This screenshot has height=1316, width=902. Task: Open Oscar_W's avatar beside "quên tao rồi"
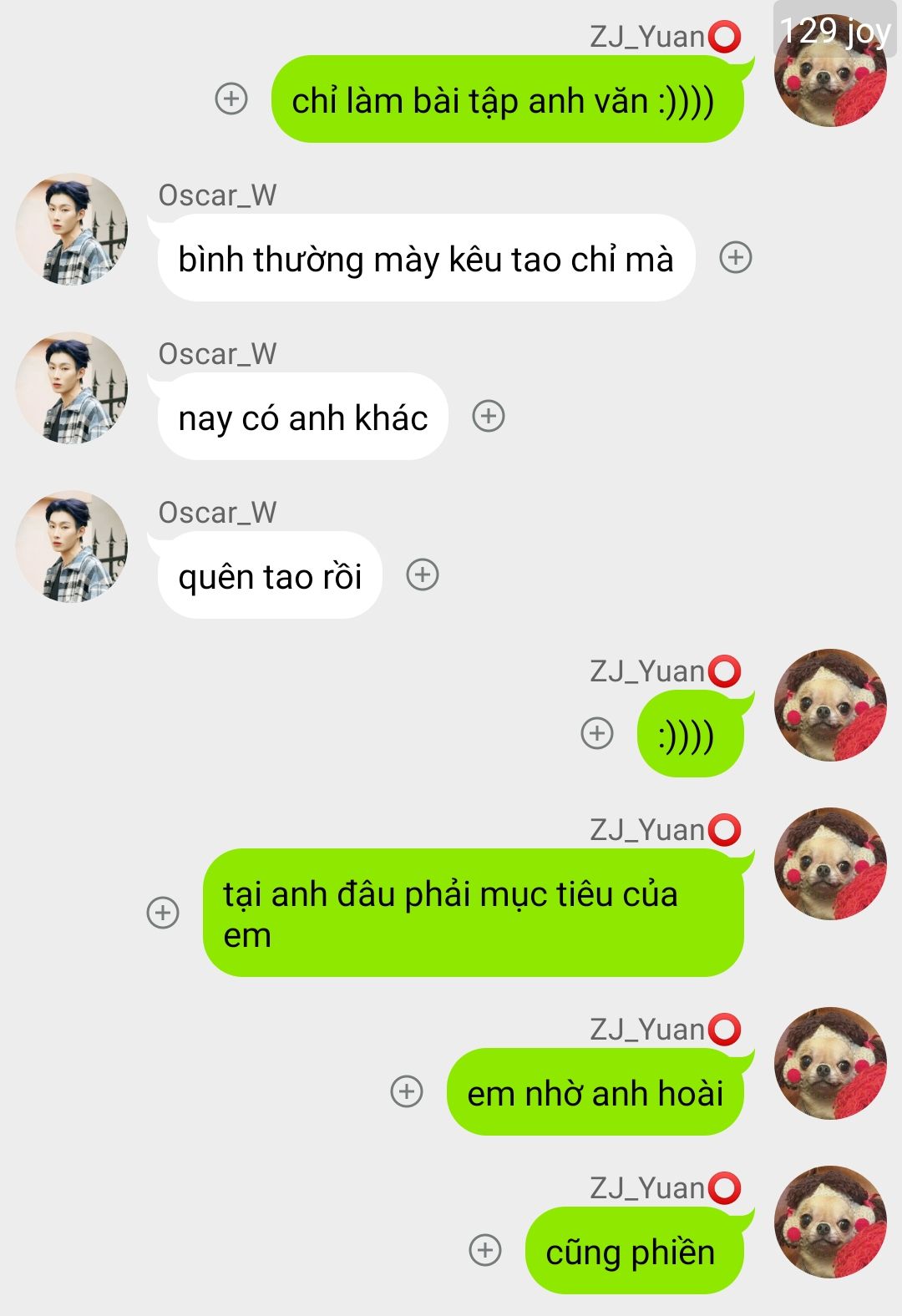coord(72,546)
